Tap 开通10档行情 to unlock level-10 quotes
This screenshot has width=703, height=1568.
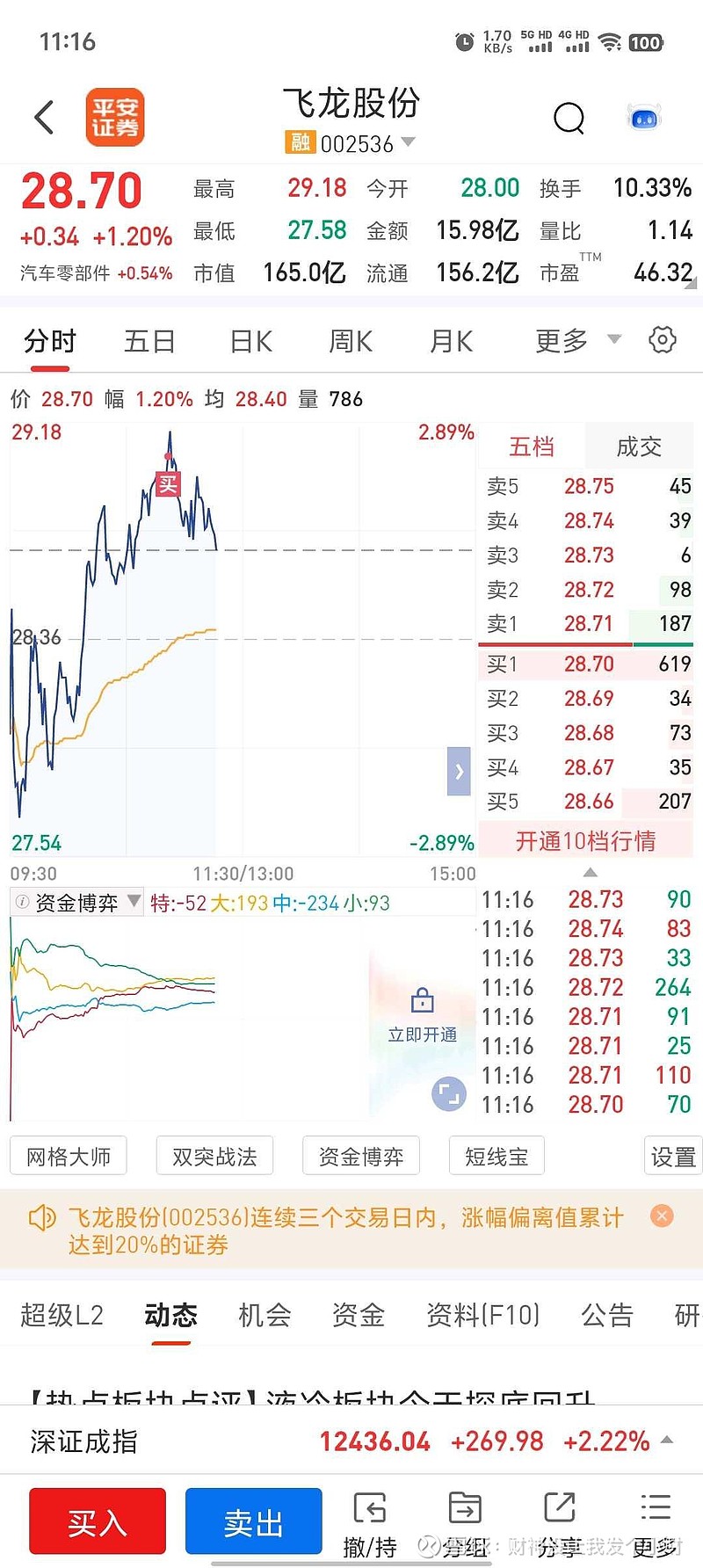[585, 841]
